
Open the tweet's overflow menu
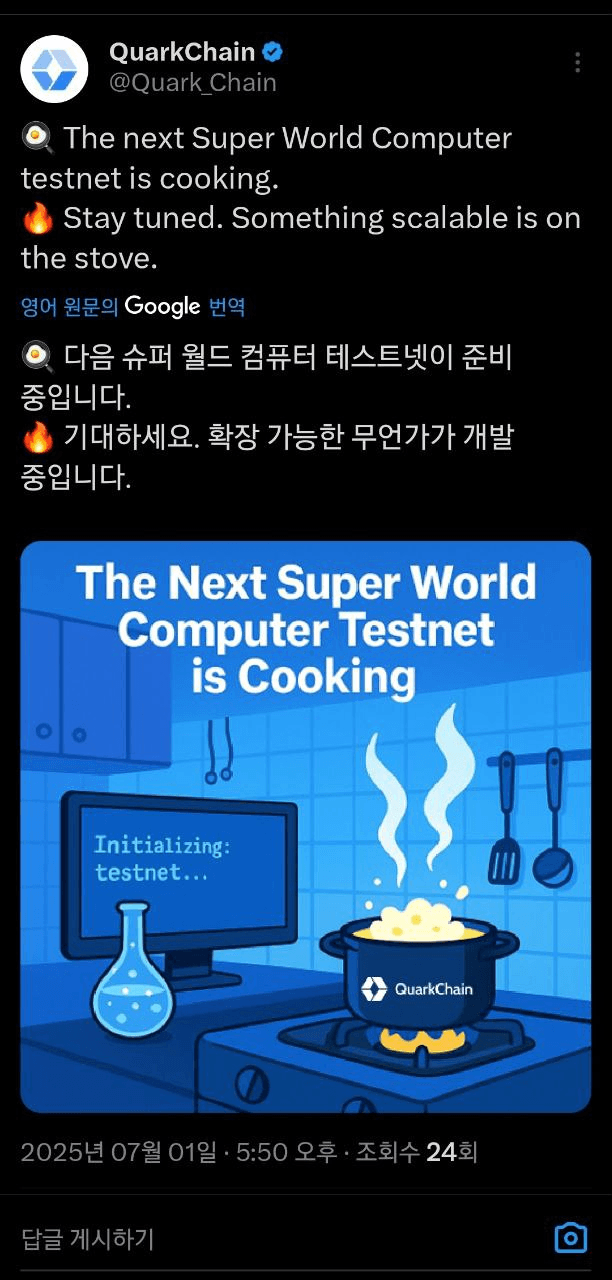point(578,62)
